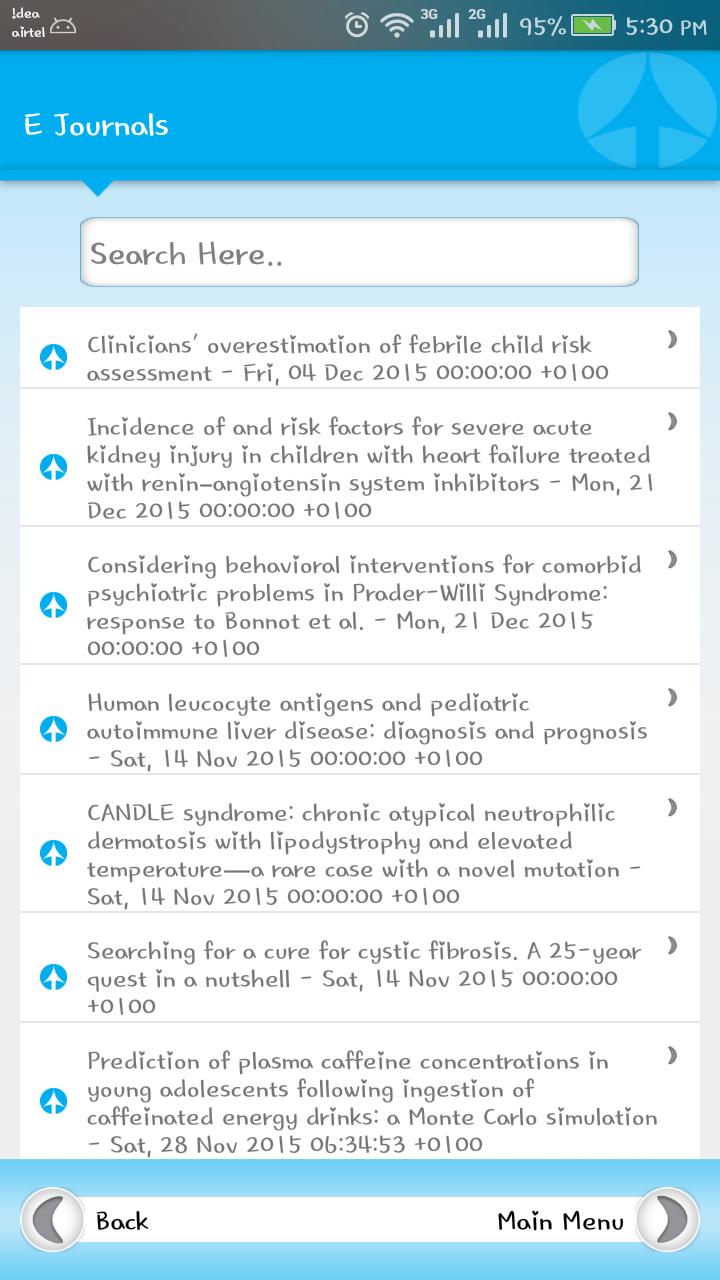
Task: Open the febrile child risk assessment article
Action: pyautogui.click(x=360, y=358)
